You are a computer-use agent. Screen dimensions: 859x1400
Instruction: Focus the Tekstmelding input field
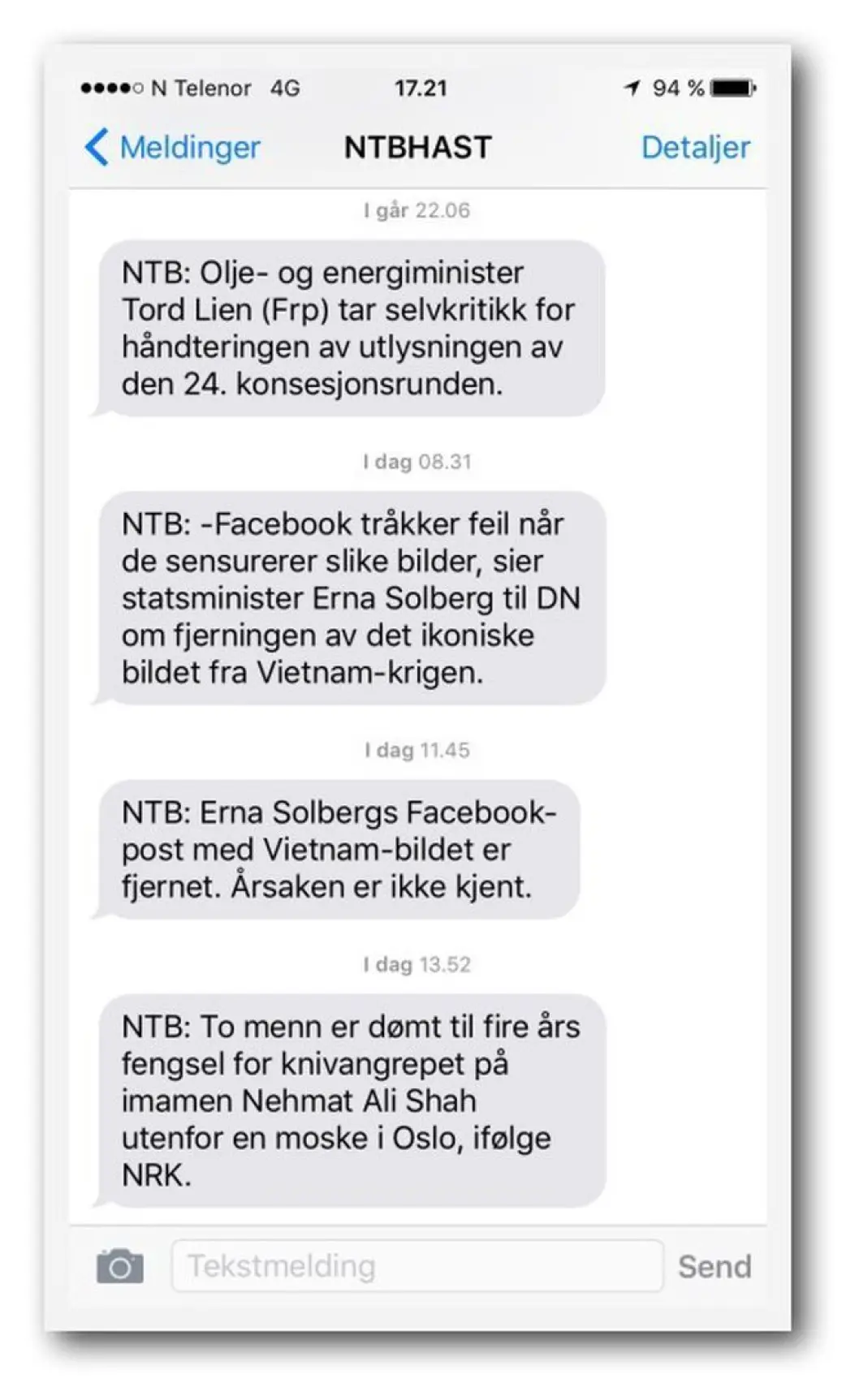[x=417, y=1266]
